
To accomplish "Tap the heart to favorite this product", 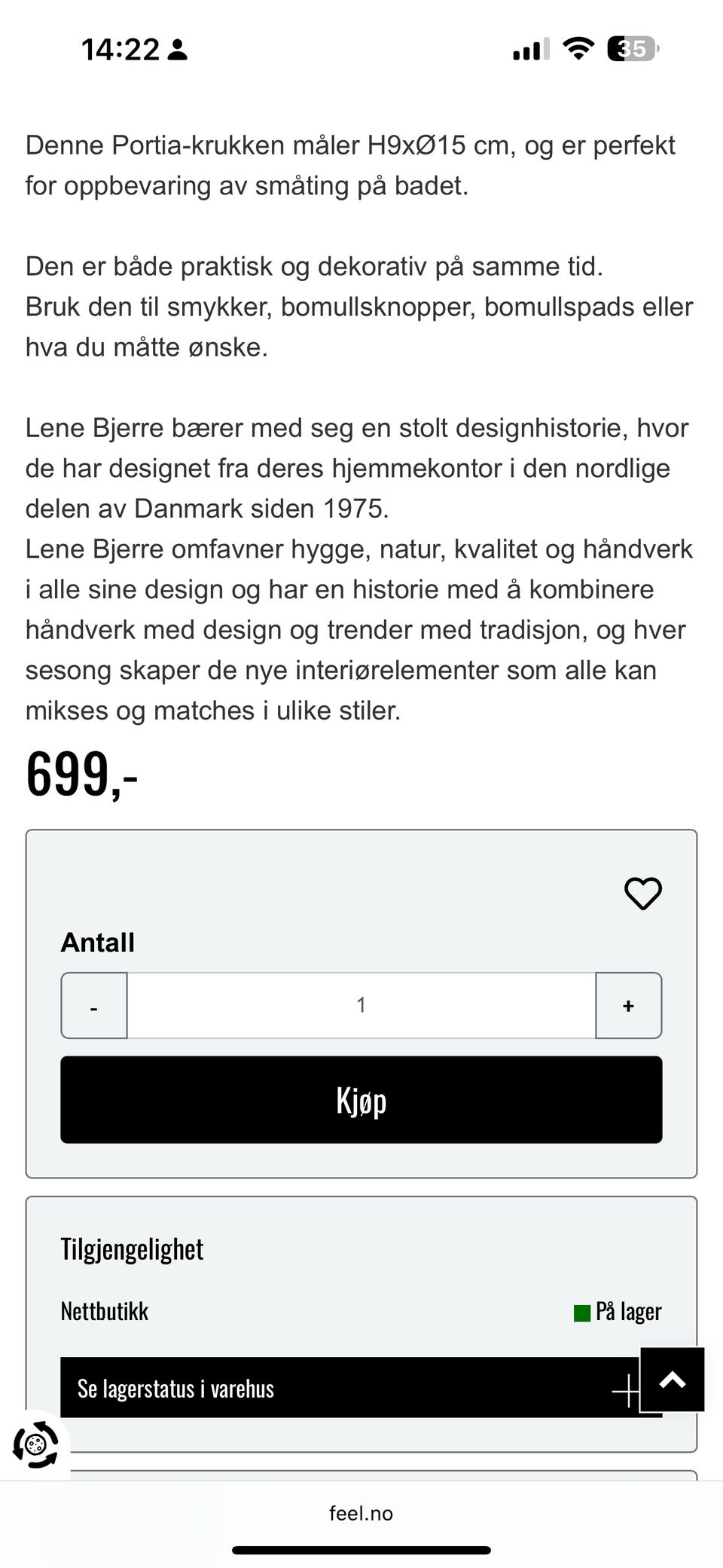I will [642, 894].
